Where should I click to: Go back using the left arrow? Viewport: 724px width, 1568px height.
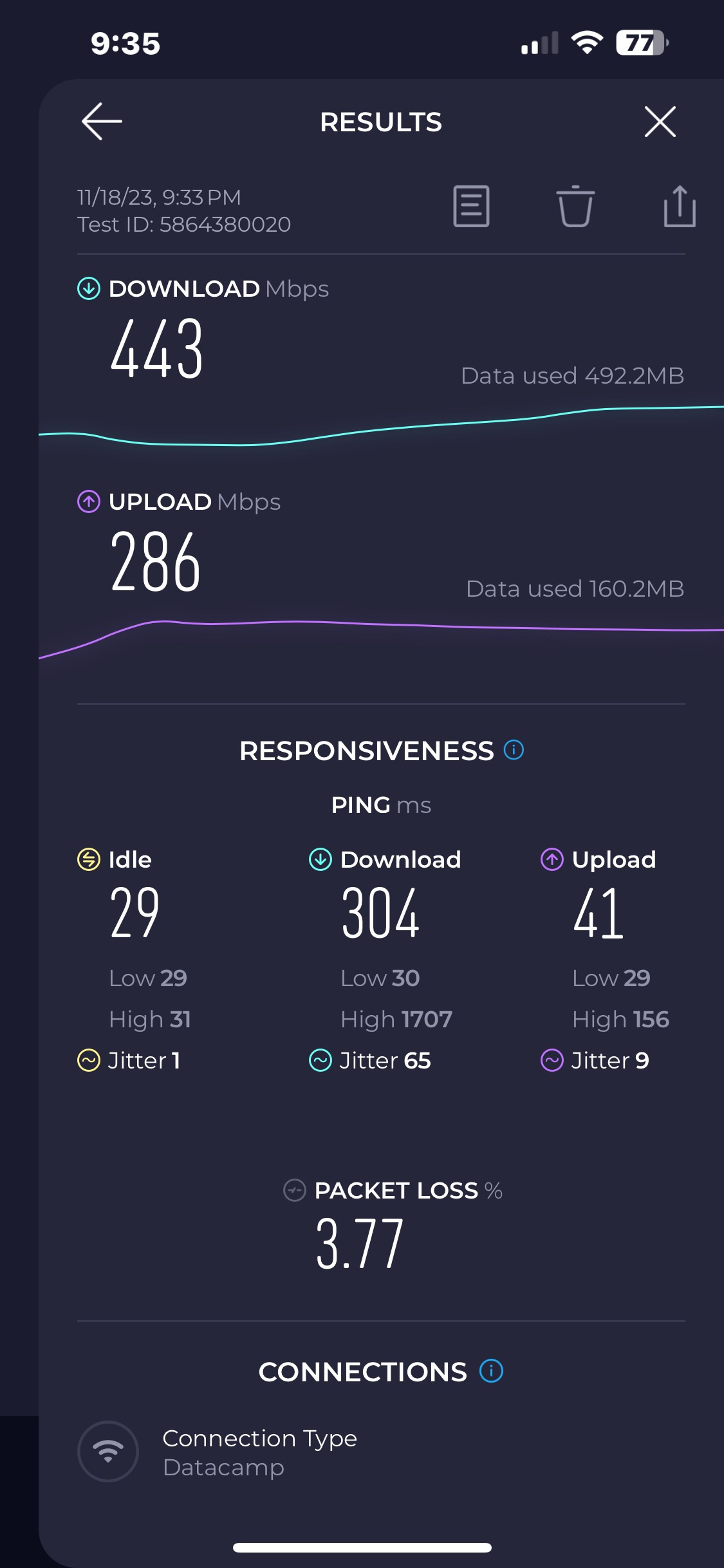102,121
